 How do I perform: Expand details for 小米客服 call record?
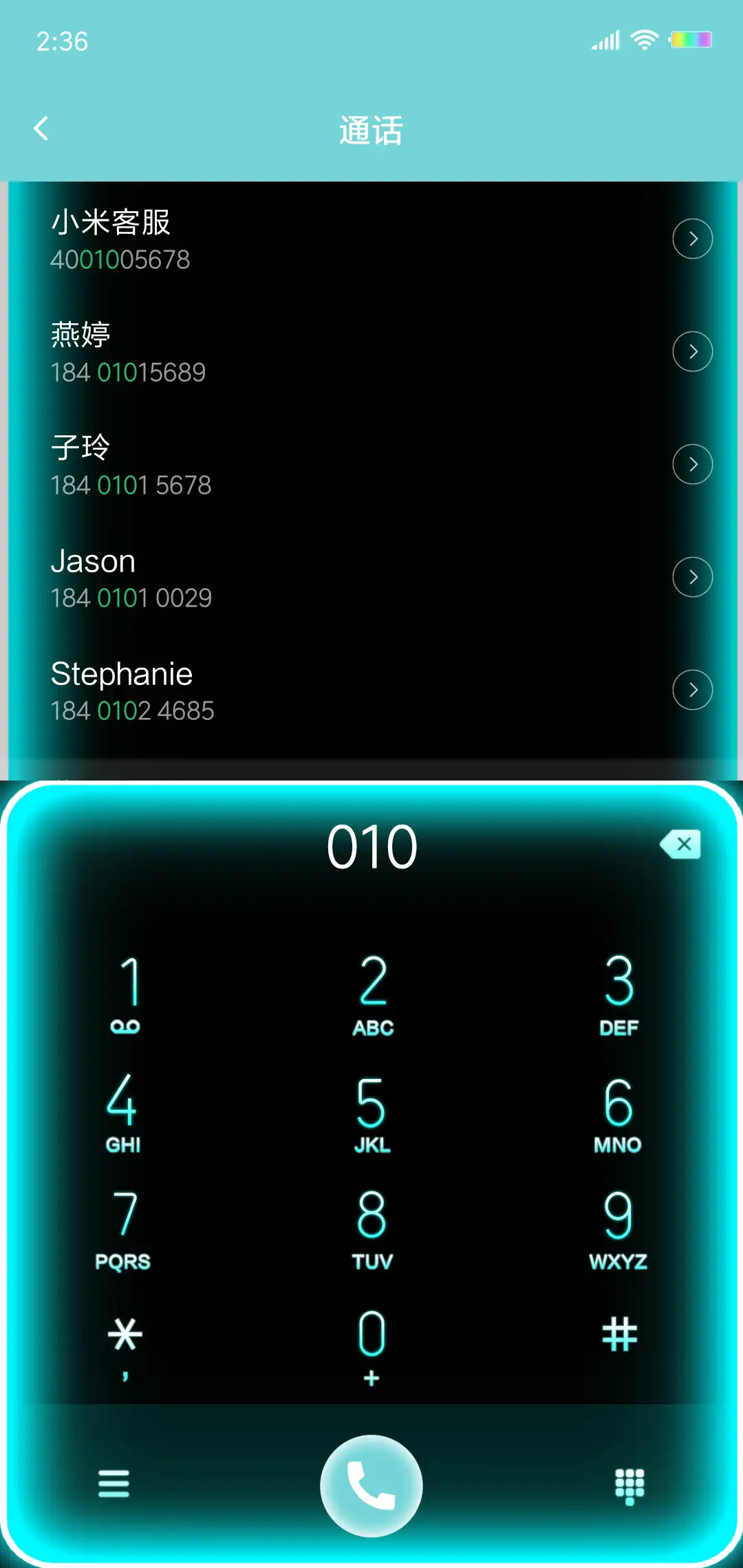coord(692,239)
